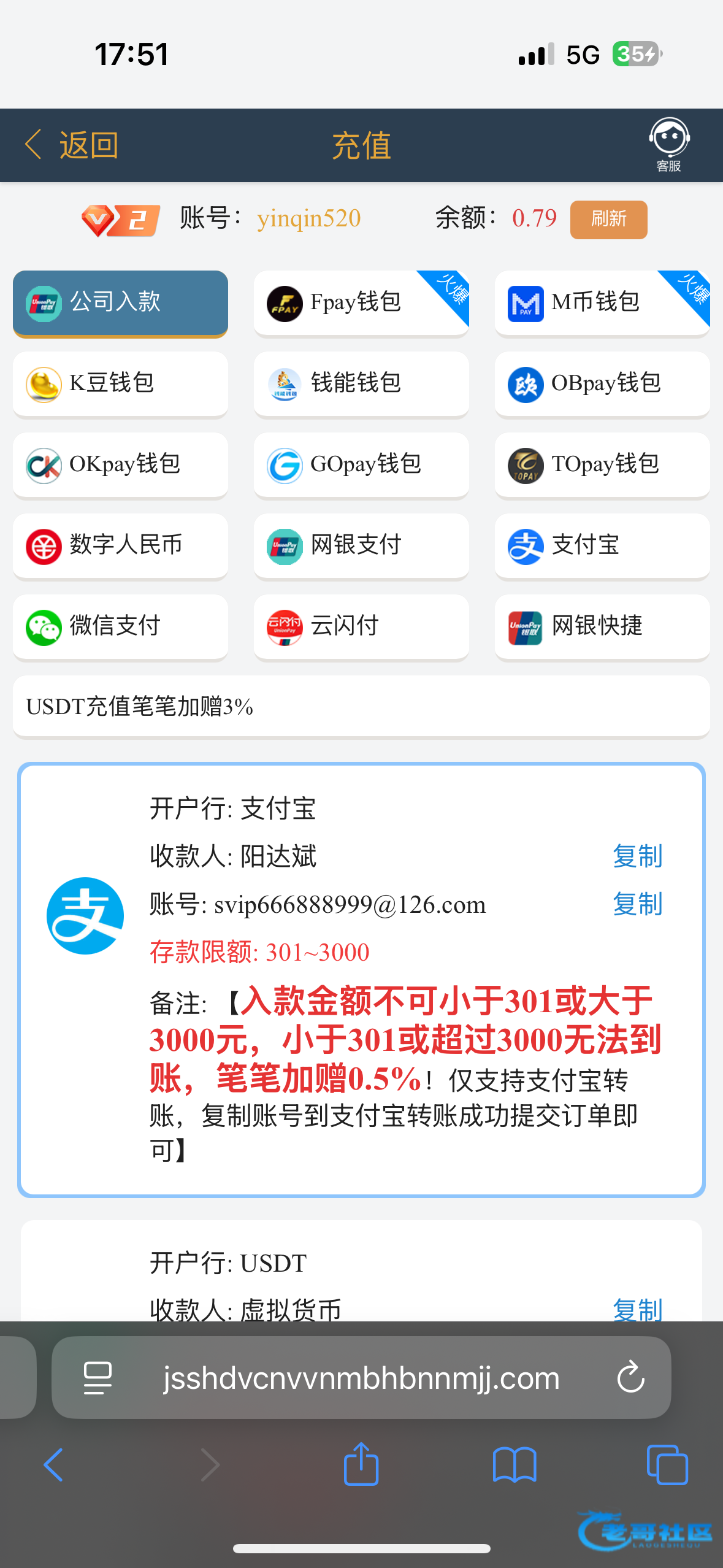Select OKpay钱包 payment method
This screenshot has height=1568, width=723.
pyautogui.click(x=120, y=465)
